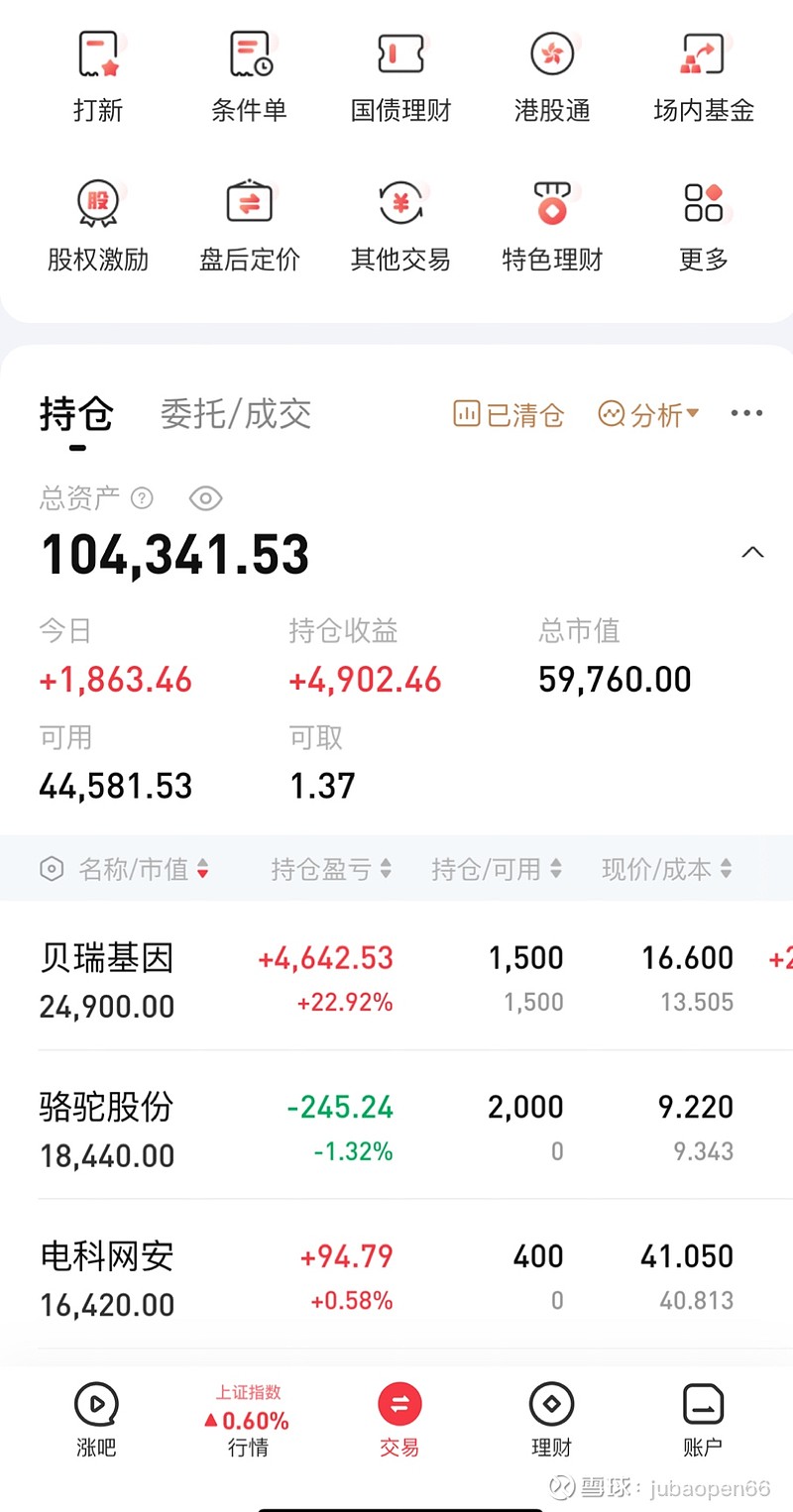The width and height of the screenshot is (793, 1512).
Task: Switch to the 账户 tab
Action: pos(703,1421)
